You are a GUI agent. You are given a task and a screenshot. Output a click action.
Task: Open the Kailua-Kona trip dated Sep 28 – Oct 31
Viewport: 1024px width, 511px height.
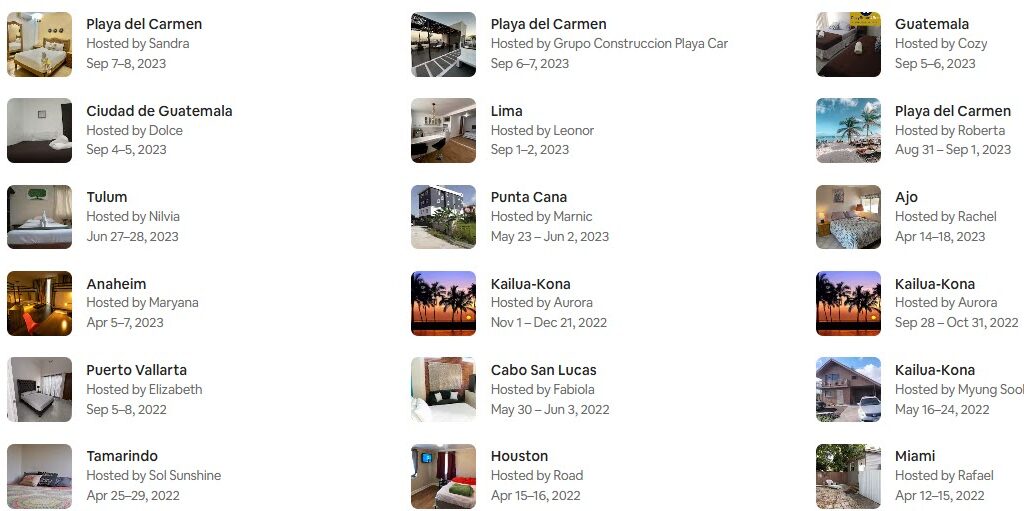(x=934, y=284)
